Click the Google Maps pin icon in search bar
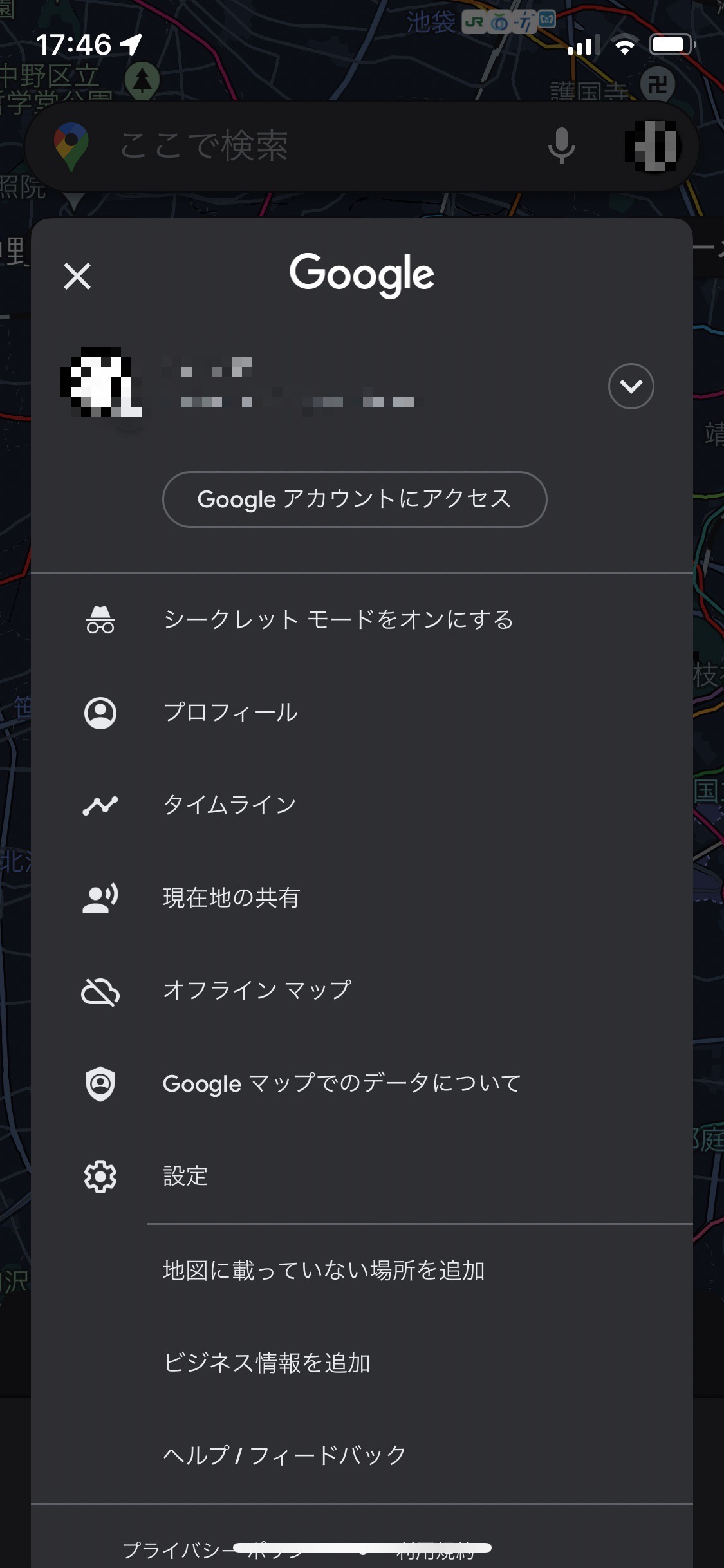The width and height of the screenshot is (724, 1568). (x=72, y=146)
